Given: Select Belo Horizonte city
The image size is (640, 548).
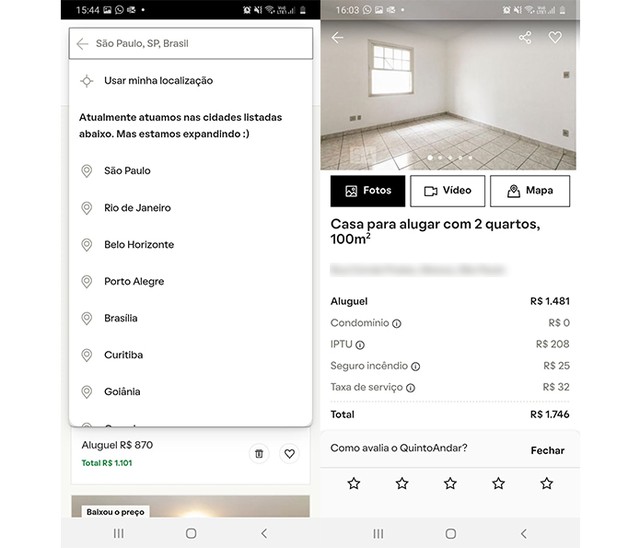Looking at the screenshot, I should [138, 245].
